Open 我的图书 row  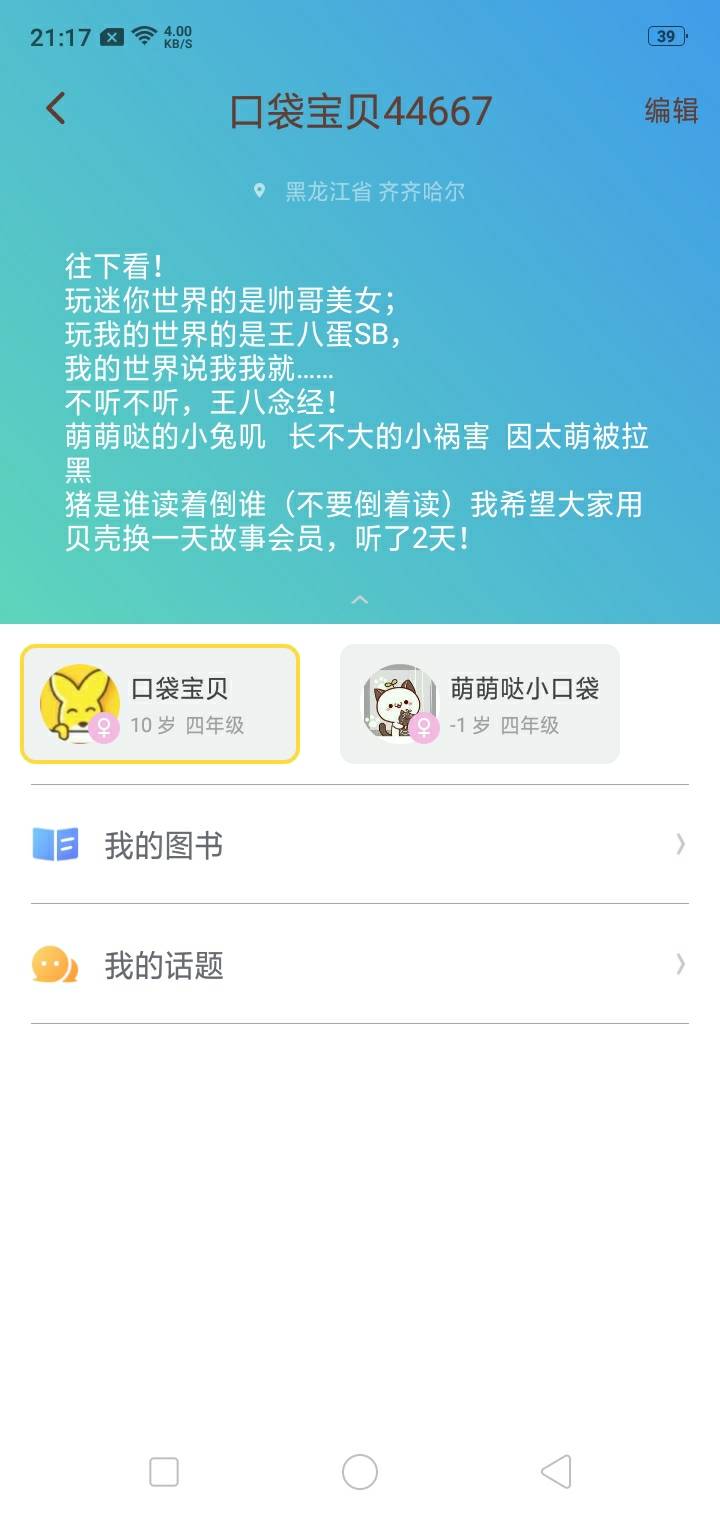click(360, 845)
